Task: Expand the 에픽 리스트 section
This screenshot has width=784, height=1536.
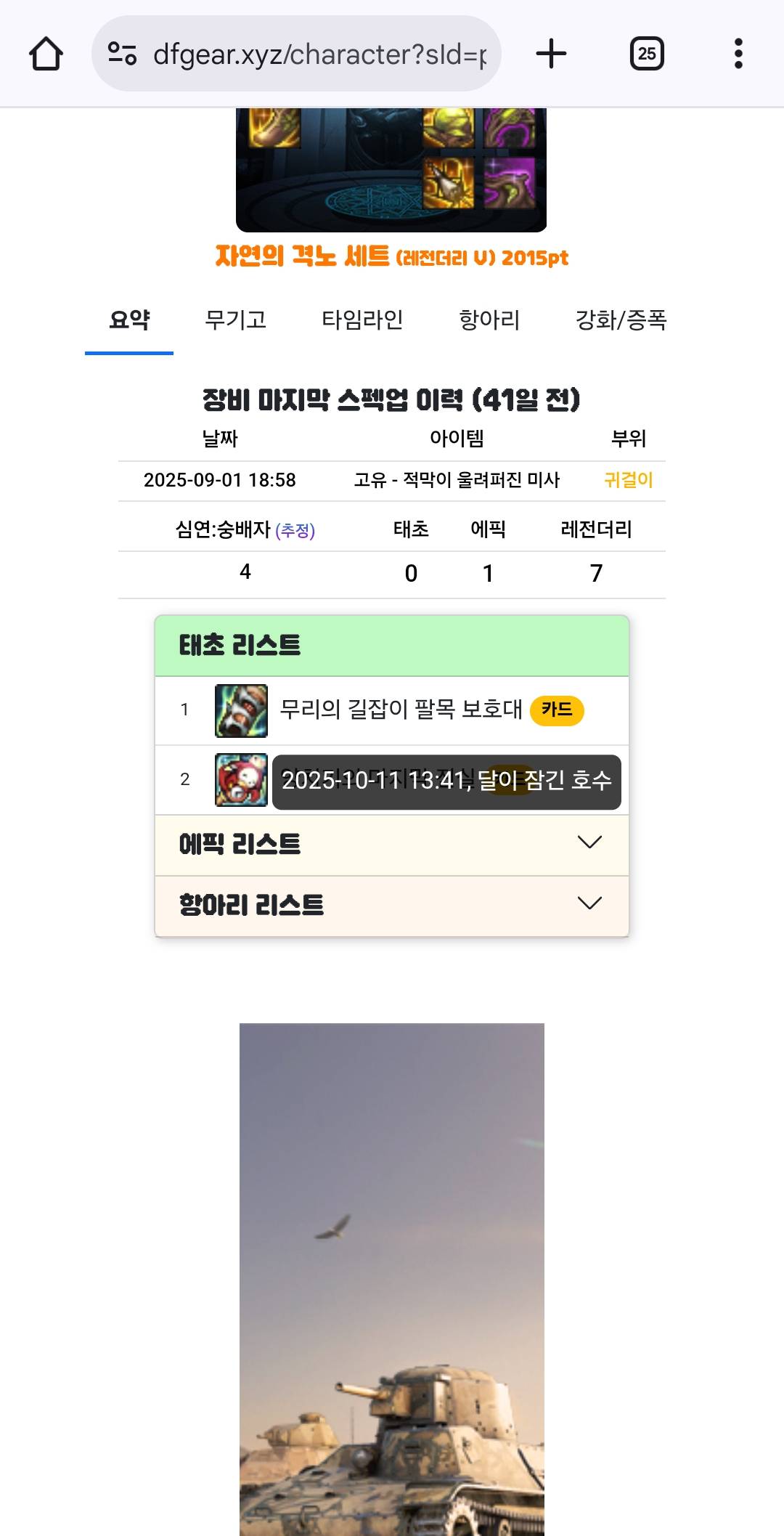Action: [391, 844]
